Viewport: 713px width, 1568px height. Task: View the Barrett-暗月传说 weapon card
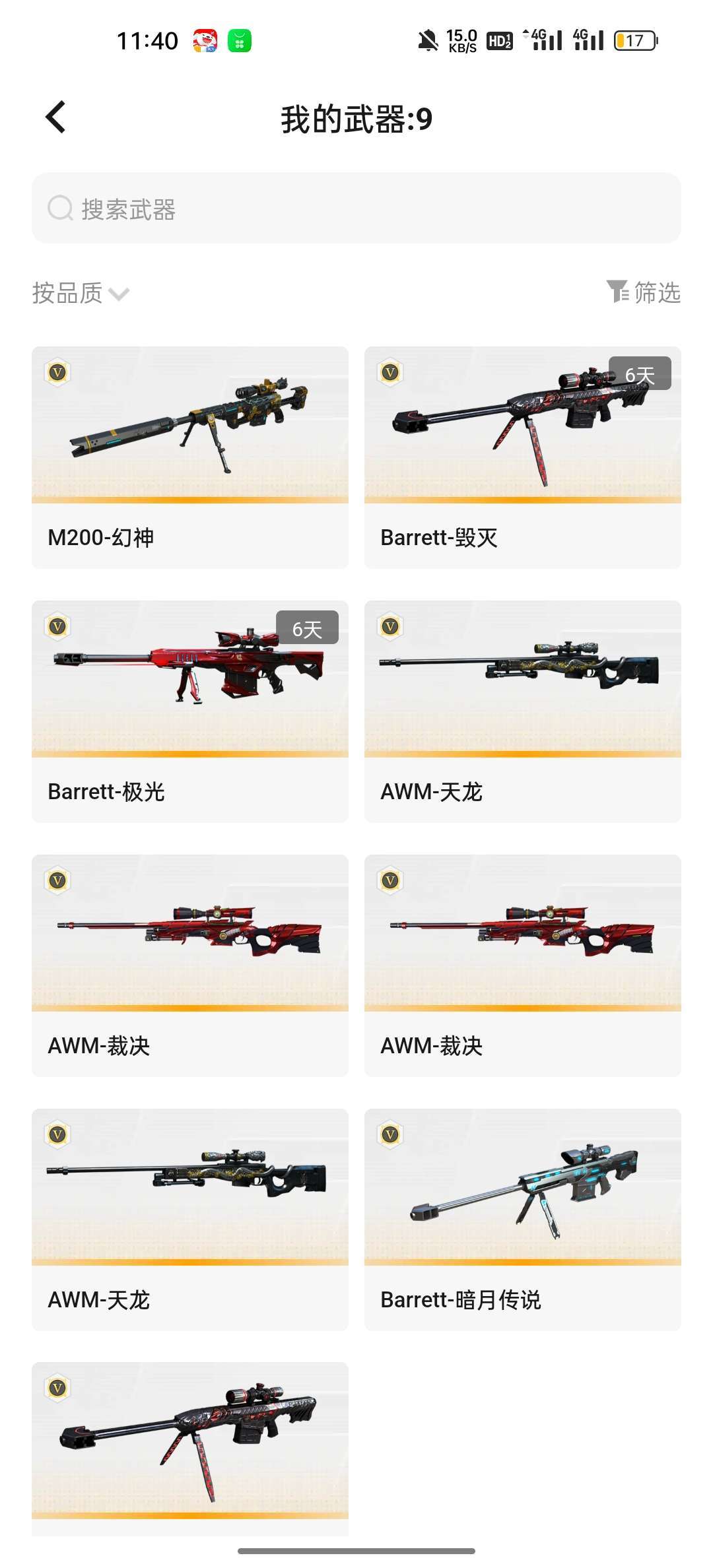click(522, 1219)
